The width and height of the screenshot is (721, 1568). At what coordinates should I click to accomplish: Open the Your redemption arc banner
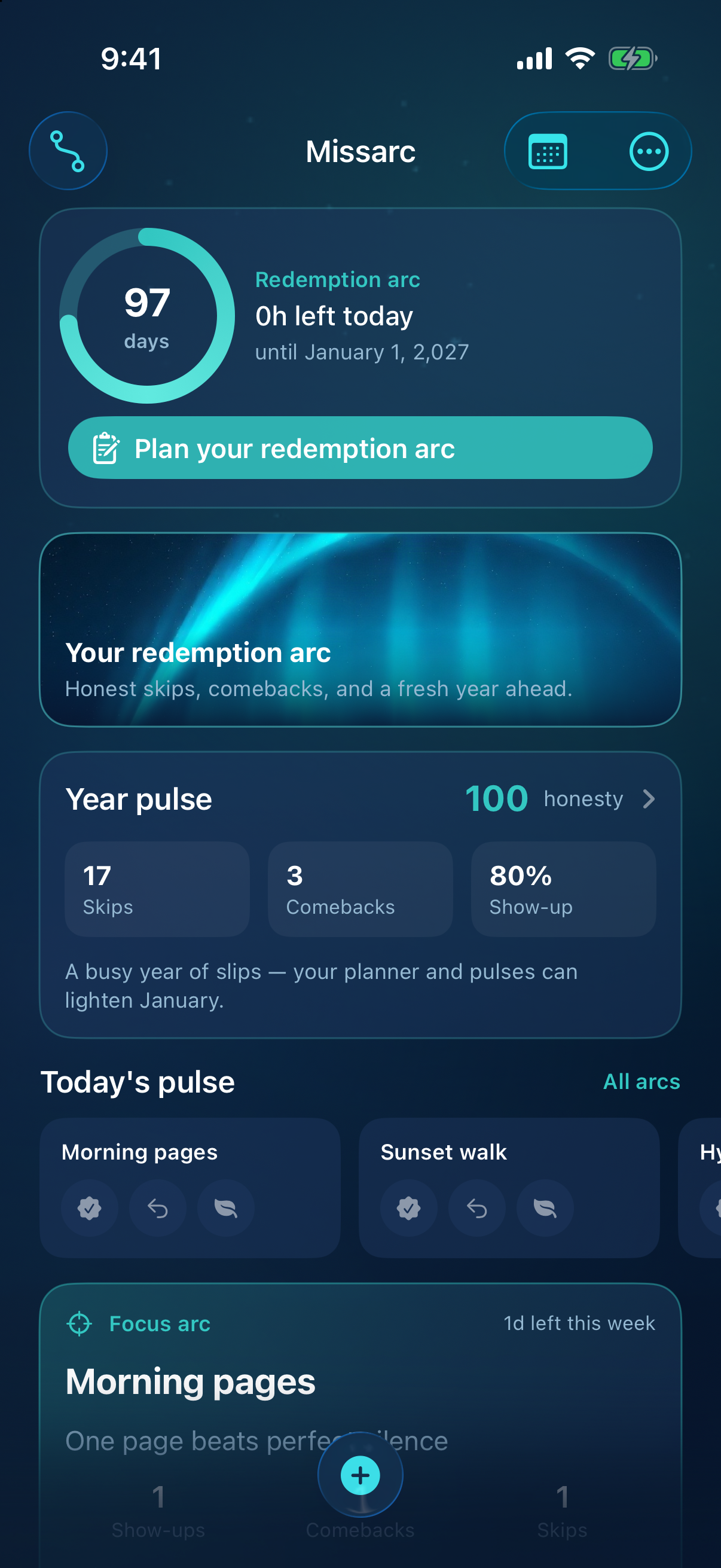[x=360, y=630]
